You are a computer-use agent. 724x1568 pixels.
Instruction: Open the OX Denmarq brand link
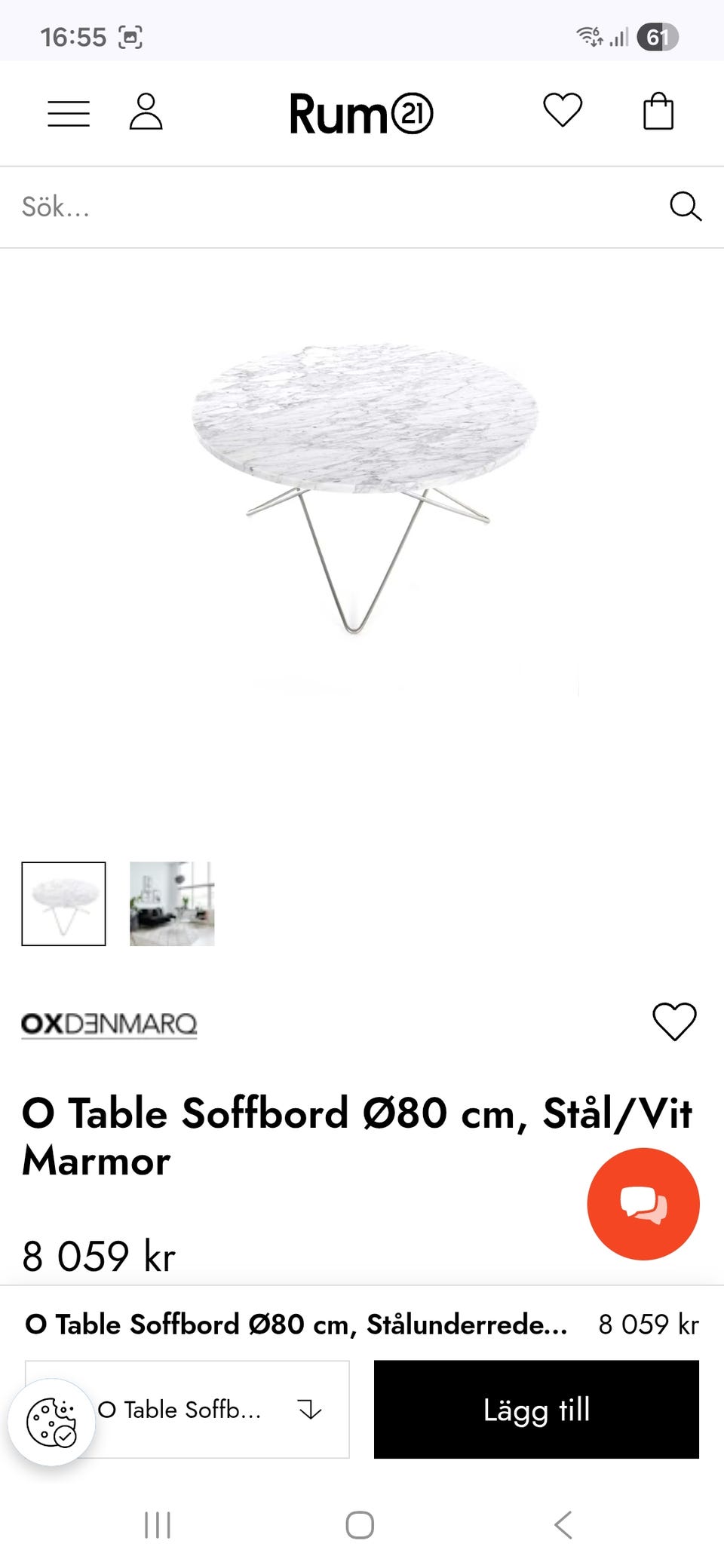coord(109,1024)
